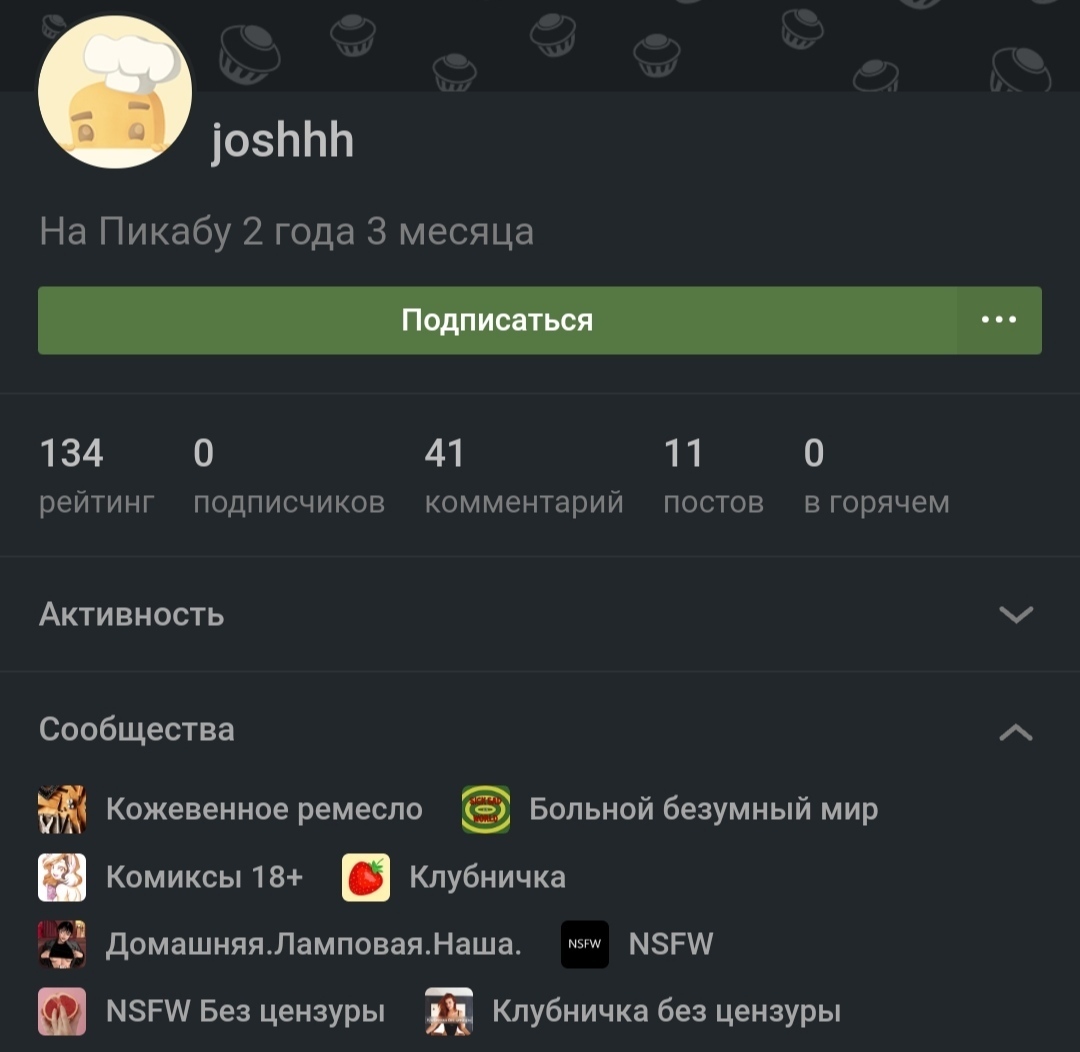Collapse the Сообщества section
Viewport: 1080px width, 1052px height.
click(x=1015, y=732)
